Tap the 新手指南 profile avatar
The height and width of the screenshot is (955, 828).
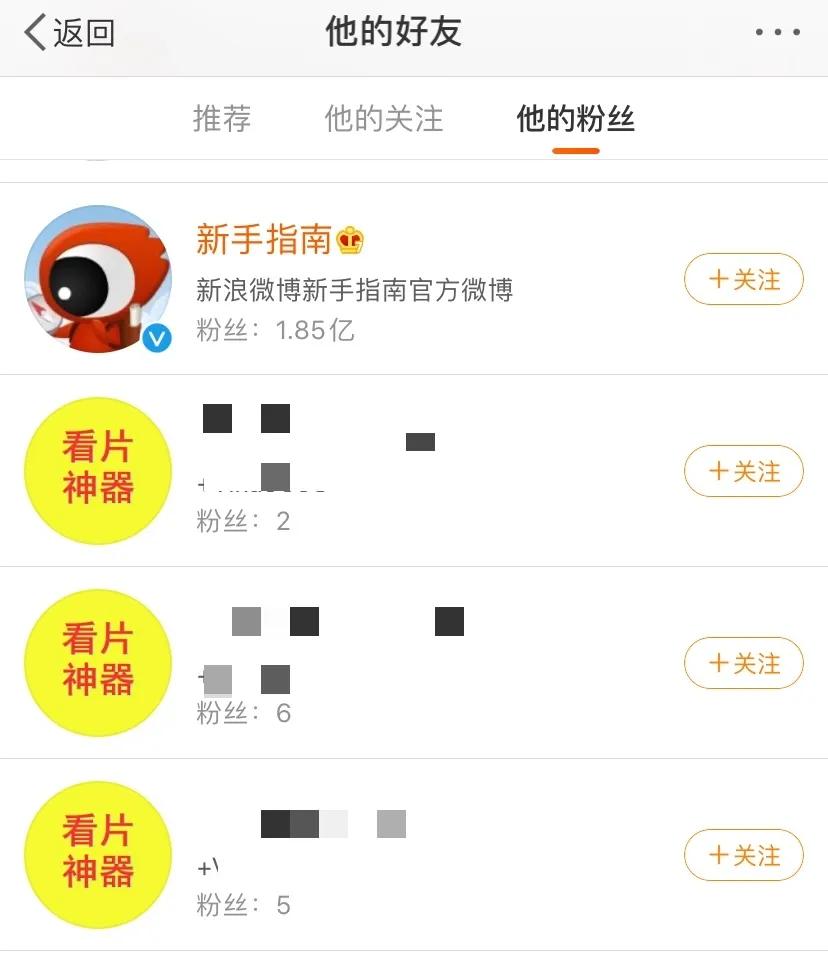coord(97,278)
